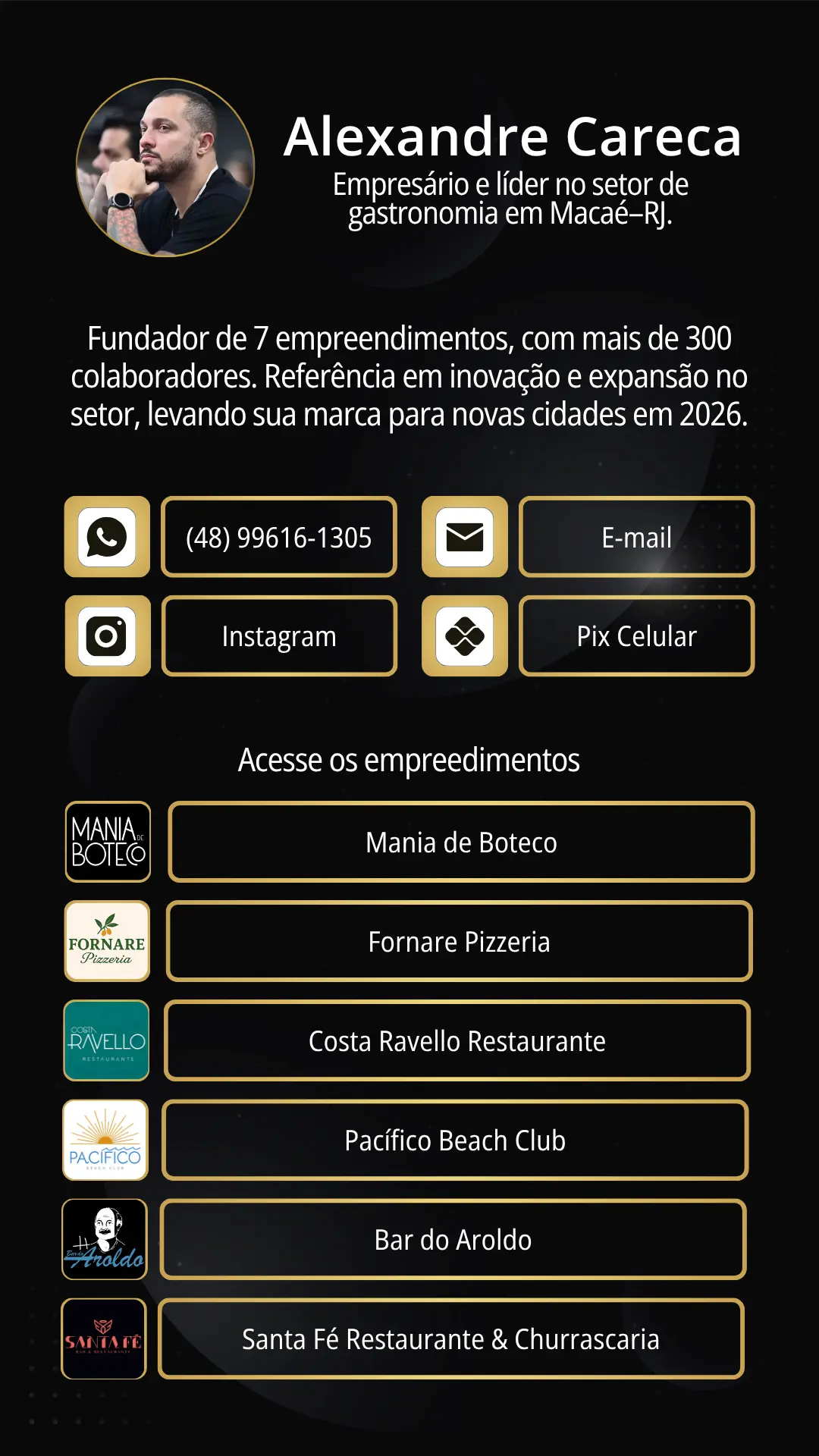Viewport: 819px width, 1456px height.
Task: Select the Costa Ravello logo icon
Action: pos(107,1040)
